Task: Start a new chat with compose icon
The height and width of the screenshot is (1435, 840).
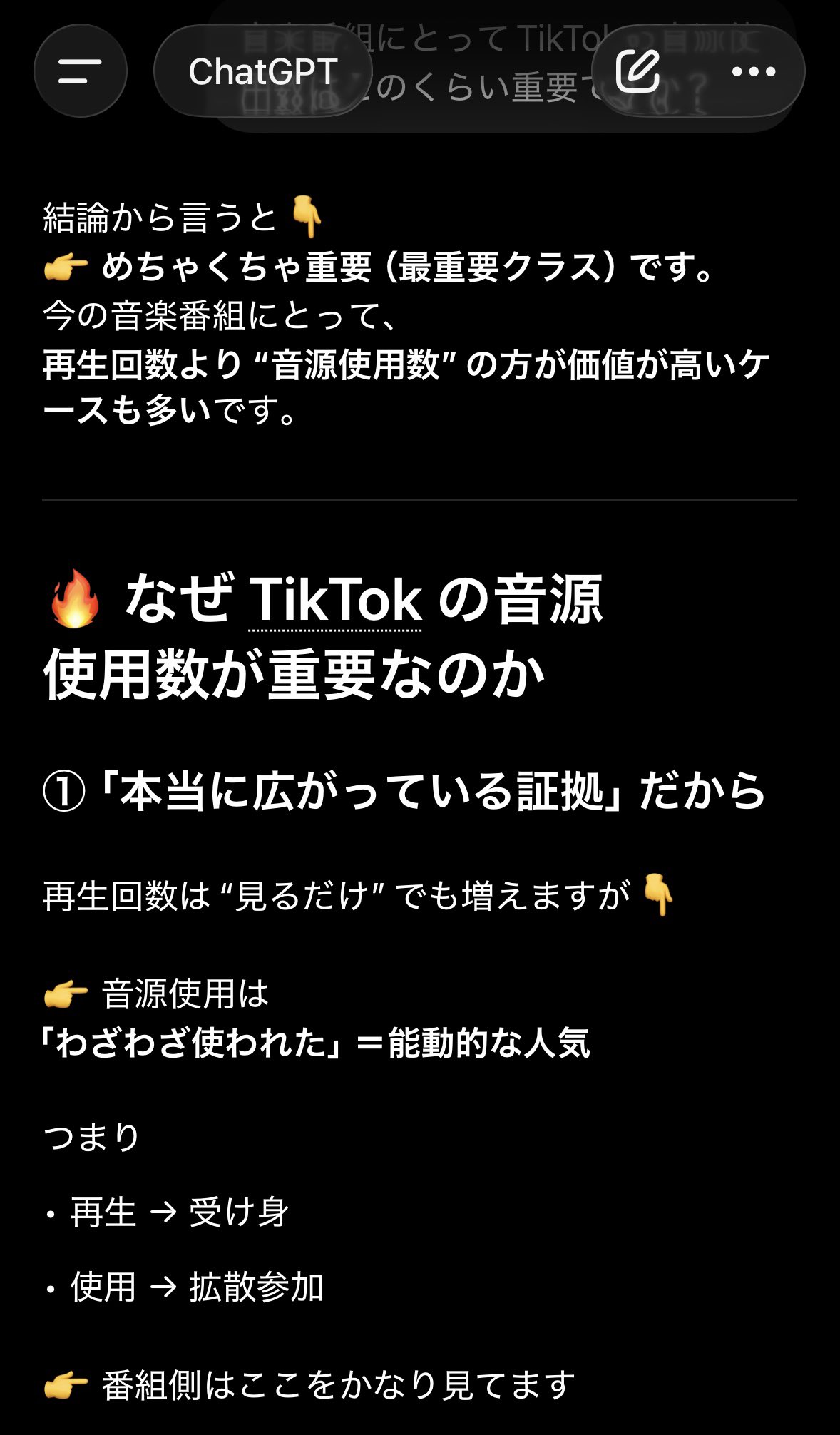Action: 637,71
